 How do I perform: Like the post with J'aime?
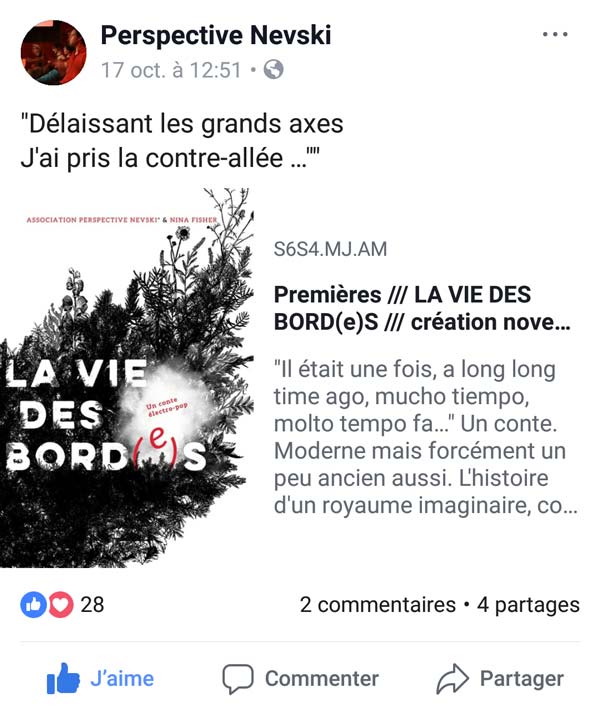click(x=100, y=679)
